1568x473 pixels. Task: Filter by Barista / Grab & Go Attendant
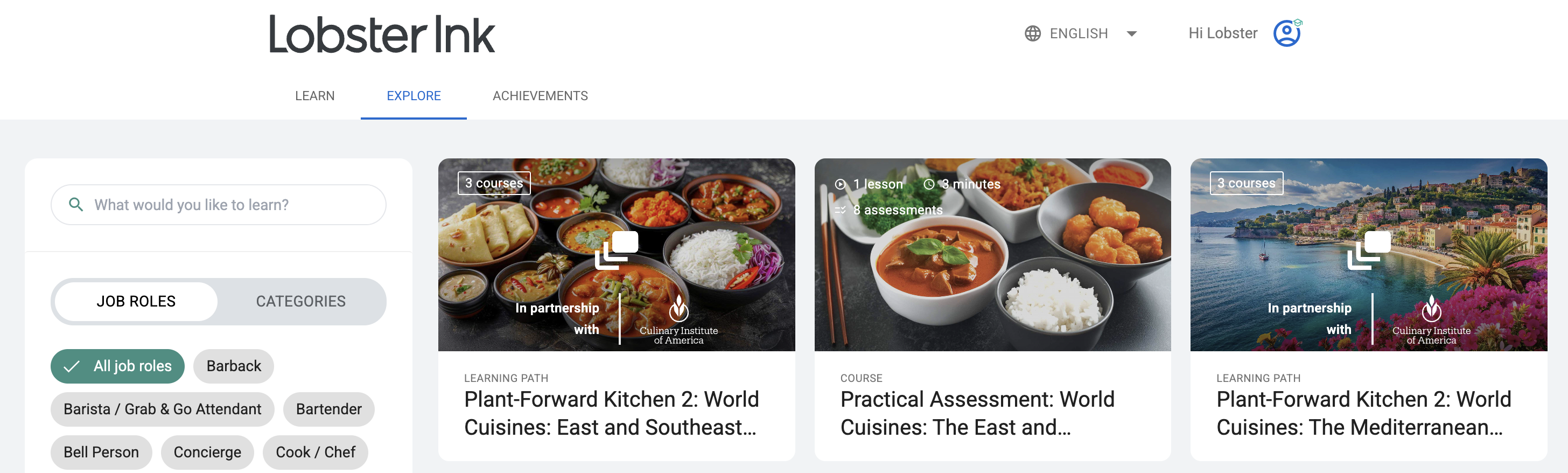[162, 409]
